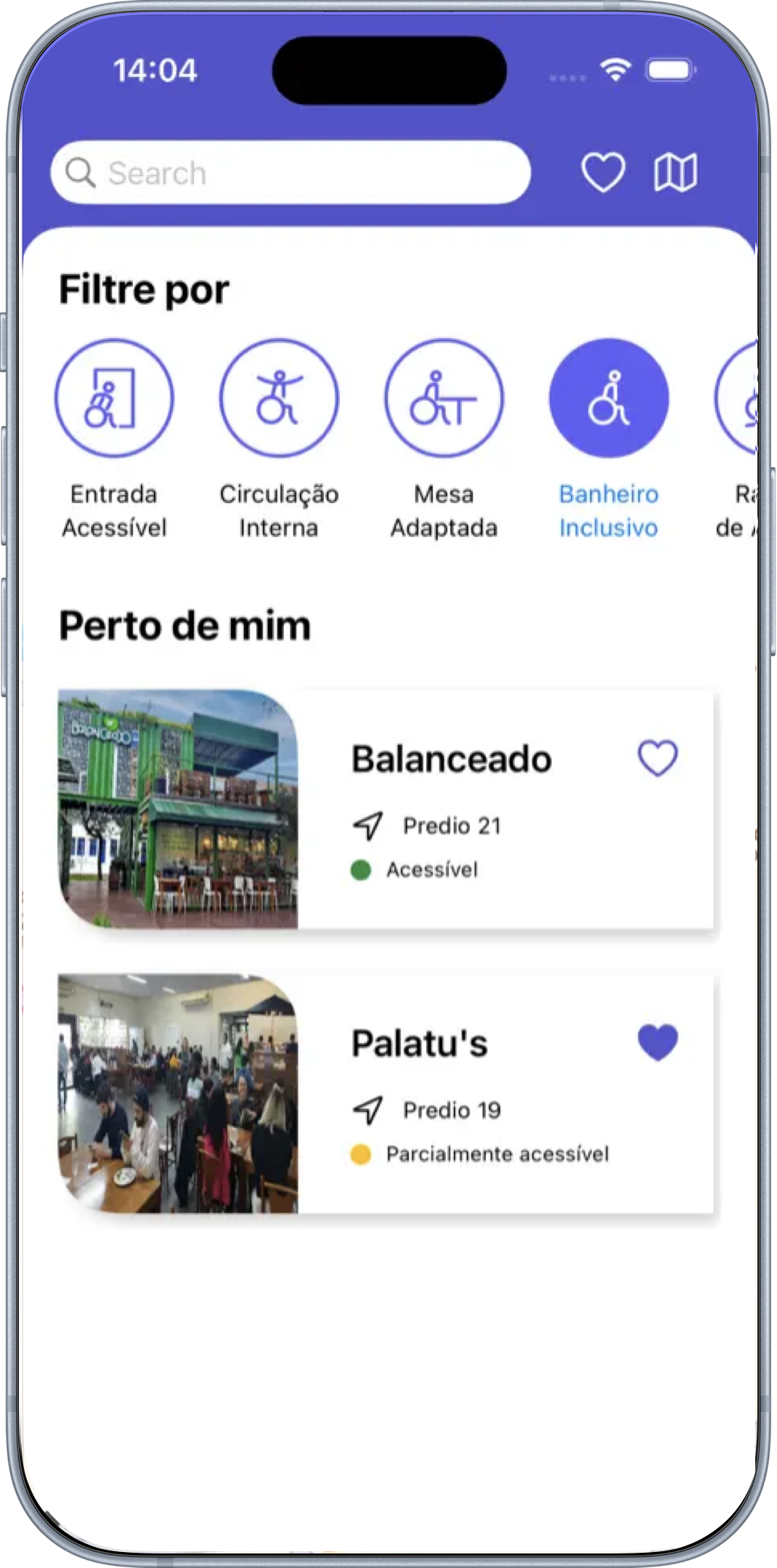Tap the Search field
The width and height of the screenshot is (777, 1568).
coord(290,173)
